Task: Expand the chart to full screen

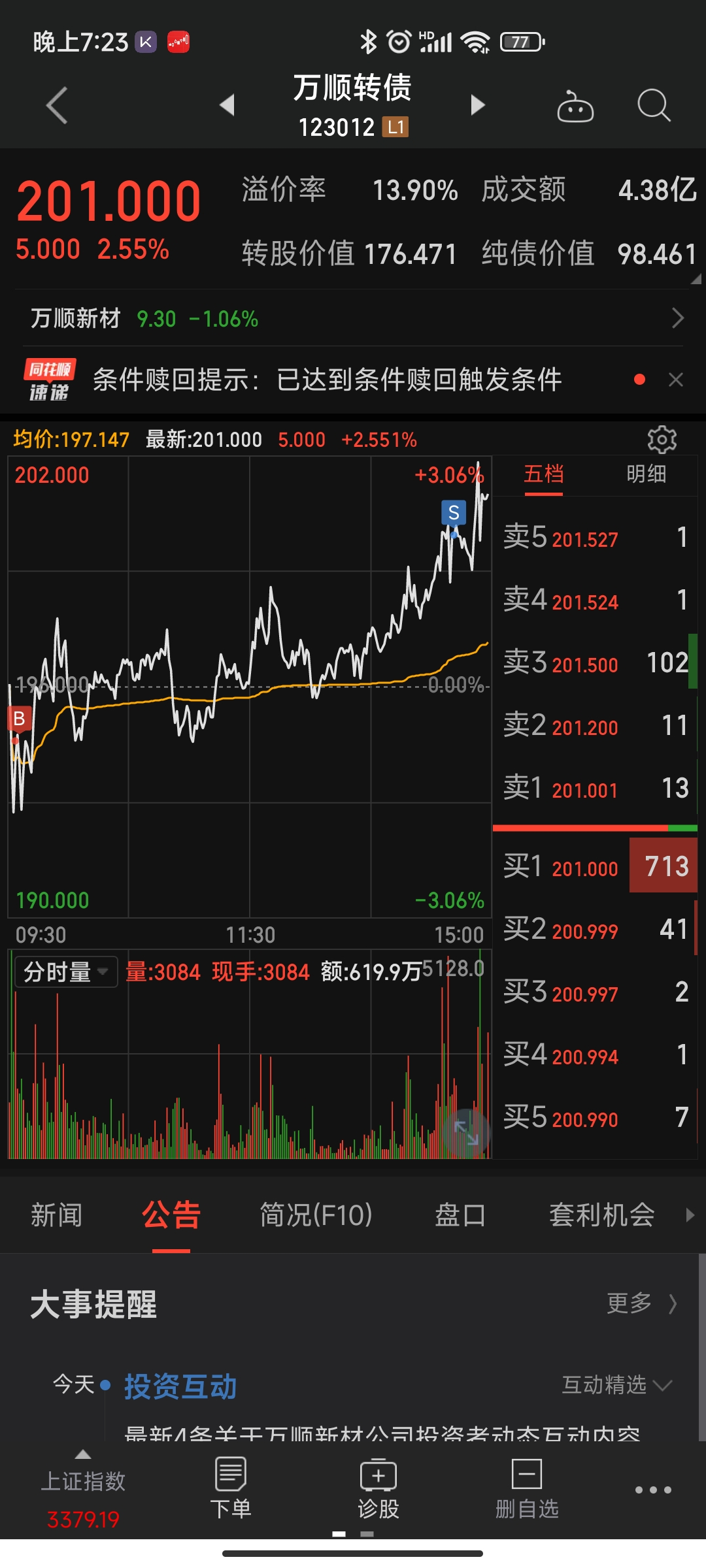Action: coord(466,1132)
